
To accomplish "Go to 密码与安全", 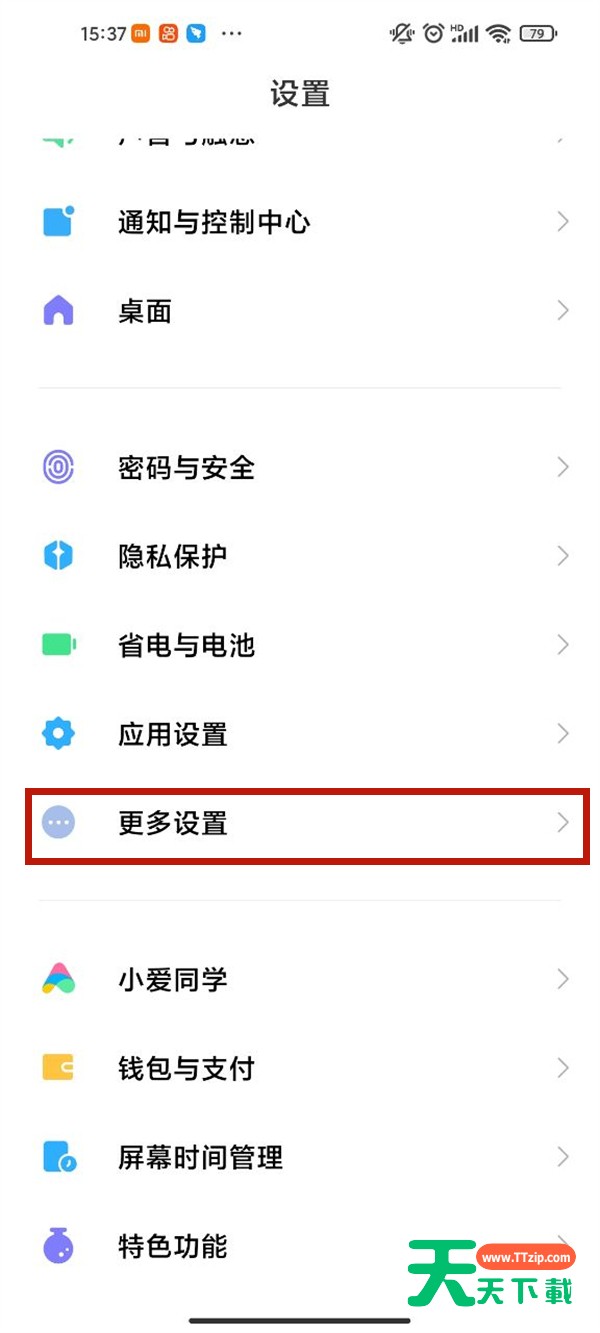I will click(x=187, y=467).
